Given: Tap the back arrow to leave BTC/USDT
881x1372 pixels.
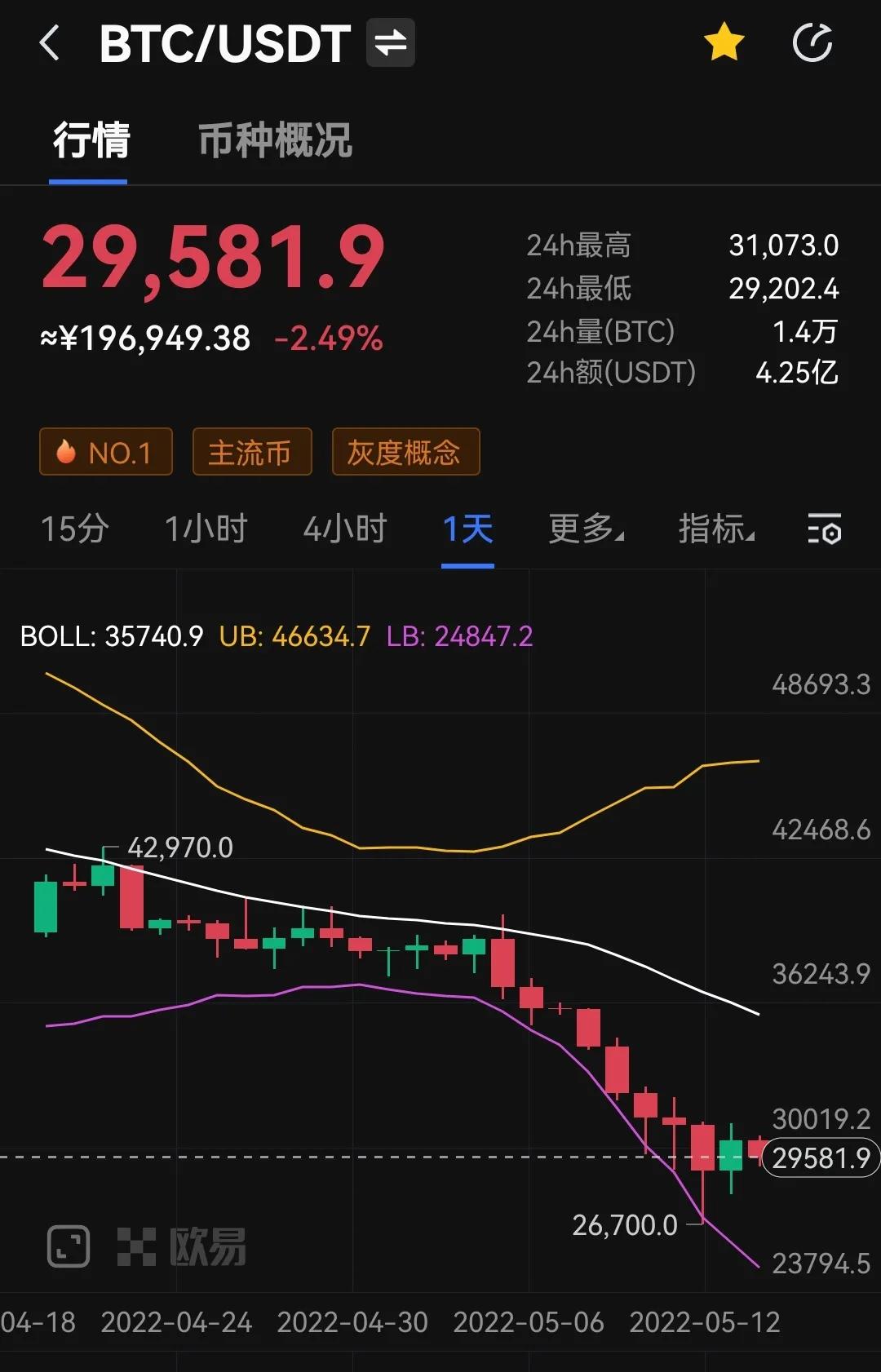Looking at the screenshot, I should click(51, 44).
